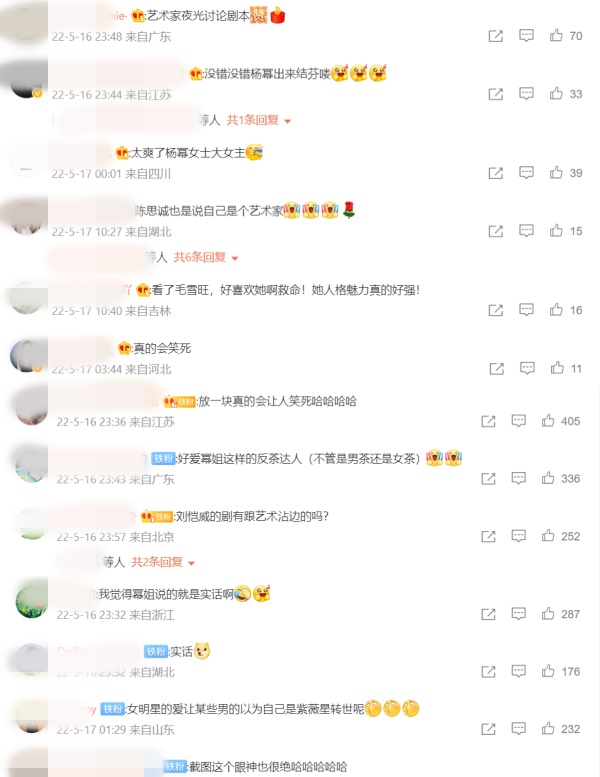Share the comment 实话
The image size is (600, 777).
coord(488,671)
